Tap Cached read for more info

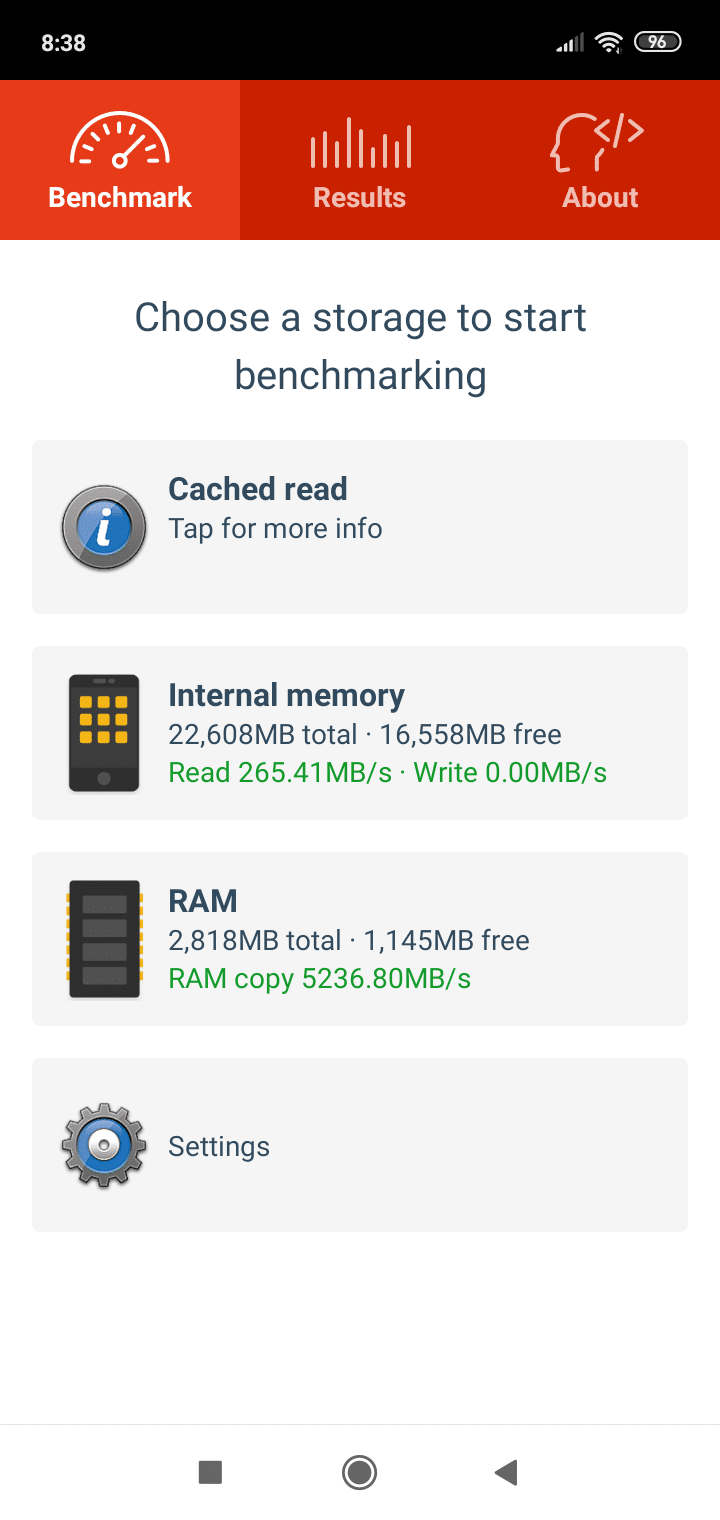pyautogui.click(x=360, y=527)
